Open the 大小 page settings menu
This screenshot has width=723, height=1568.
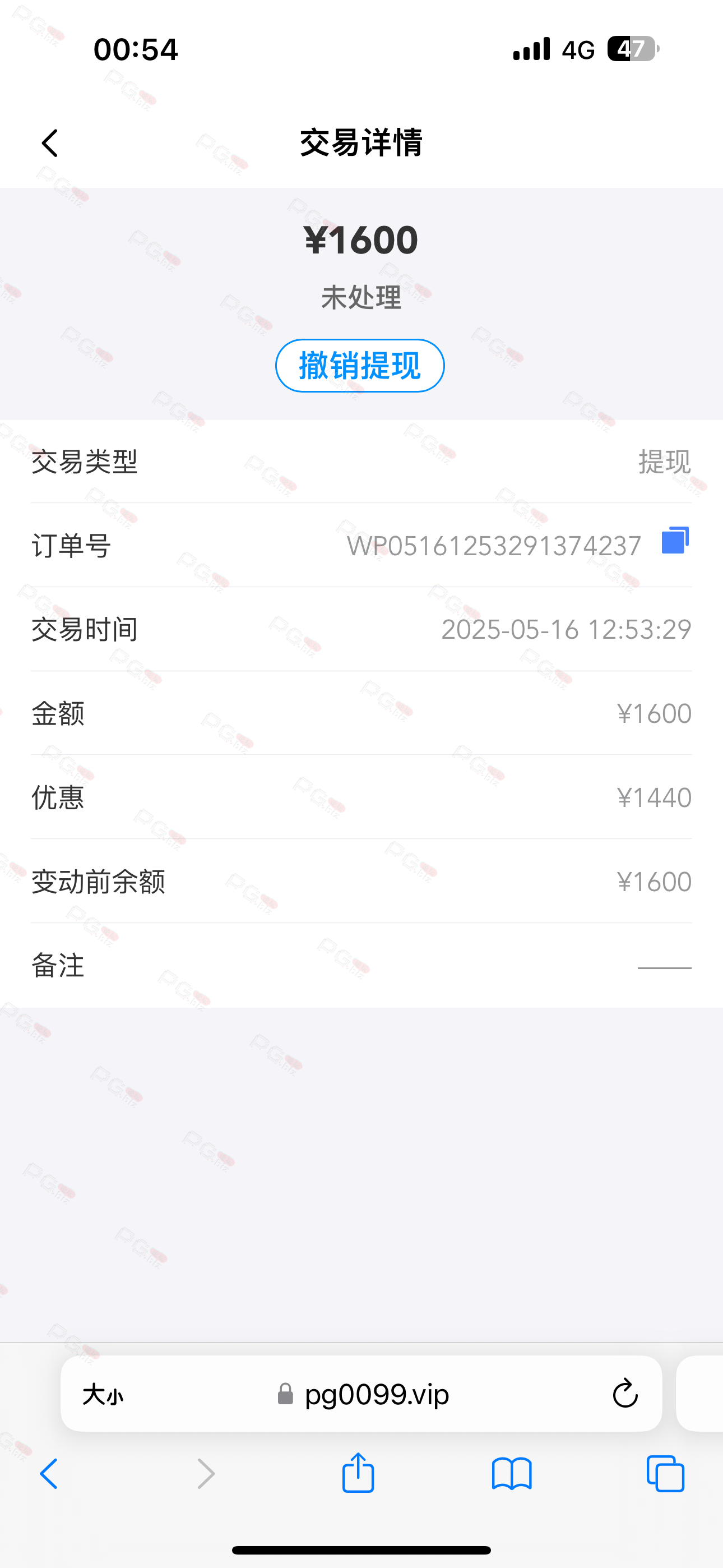[103, 1394]
